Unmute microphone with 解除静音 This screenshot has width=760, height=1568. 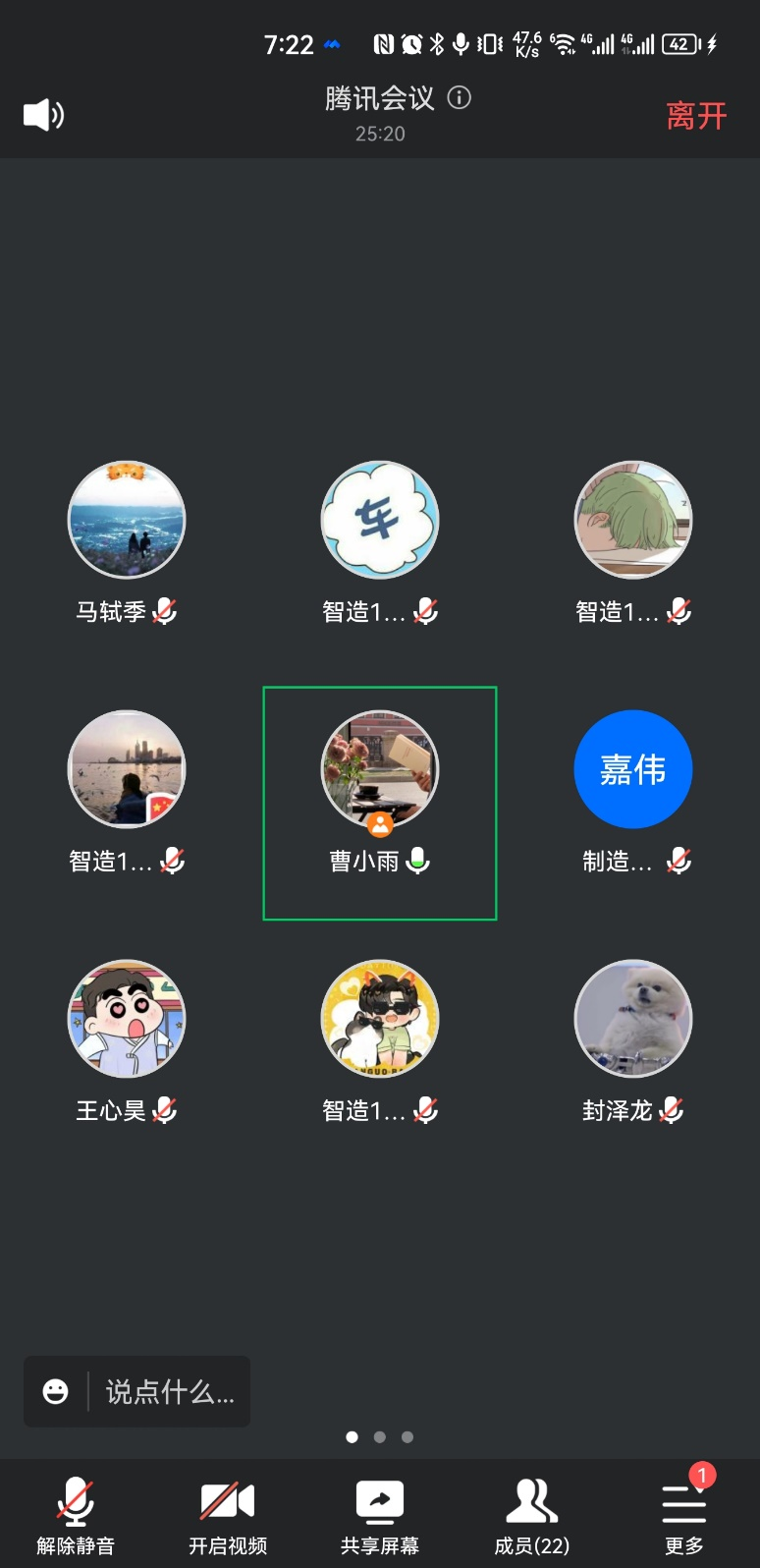[x=76, y=1516]
